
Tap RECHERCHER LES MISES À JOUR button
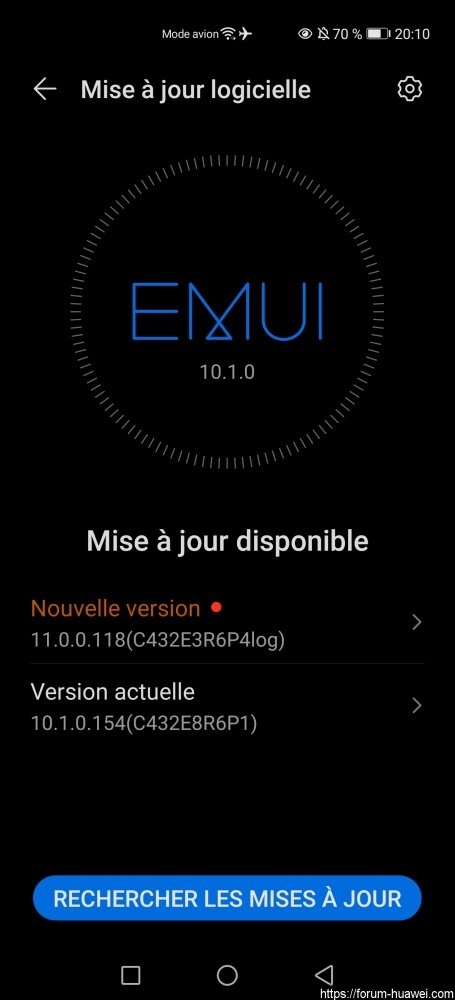coord(227,898)
